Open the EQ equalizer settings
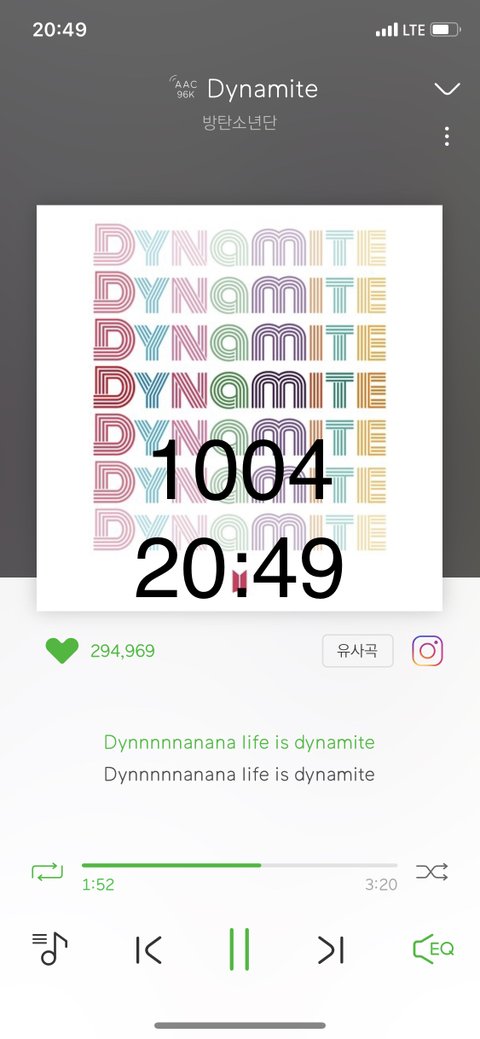 pos(434,949)
